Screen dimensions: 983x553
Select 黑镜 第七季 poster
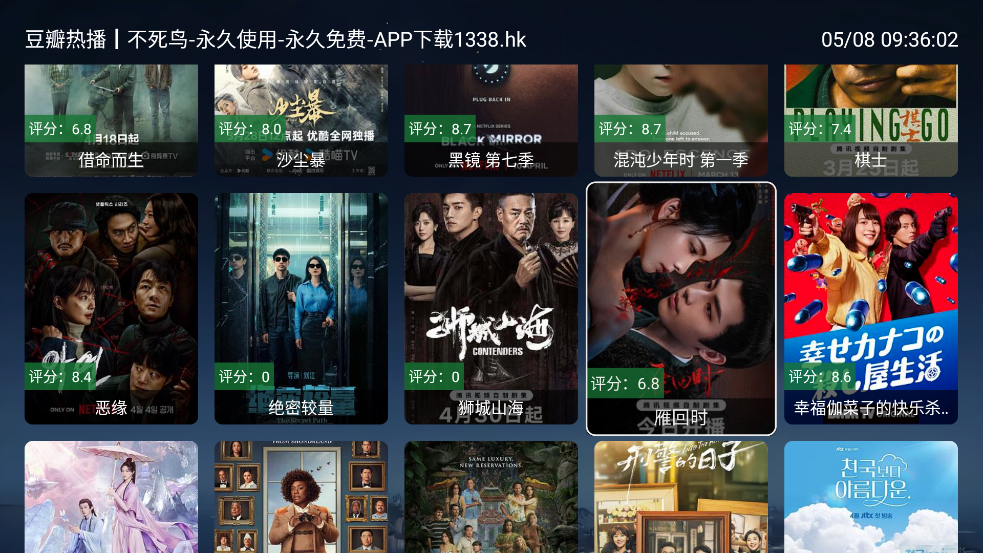491,120
